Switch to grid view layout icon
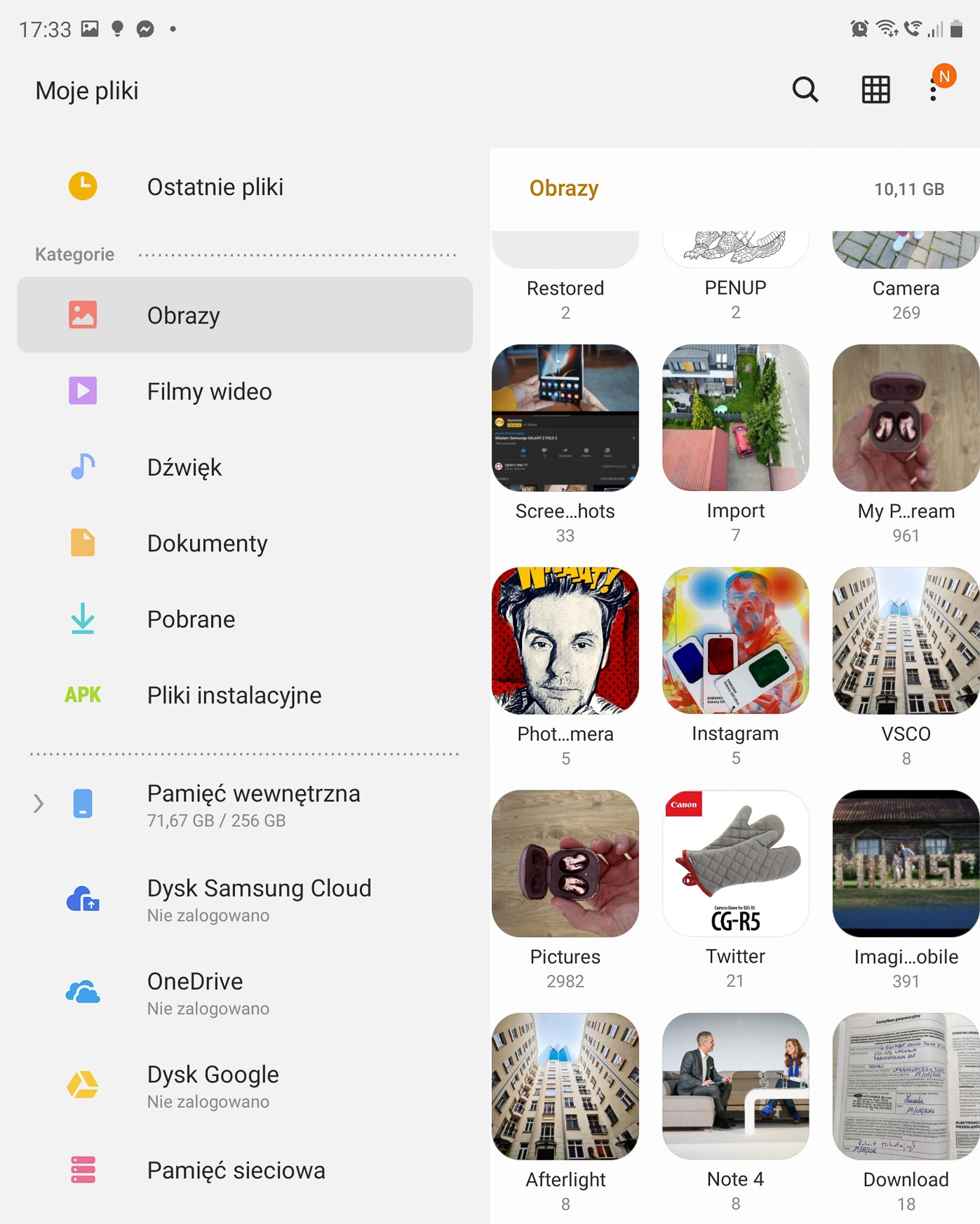This screenshot has height=1224, width=980. coord(875,90)
